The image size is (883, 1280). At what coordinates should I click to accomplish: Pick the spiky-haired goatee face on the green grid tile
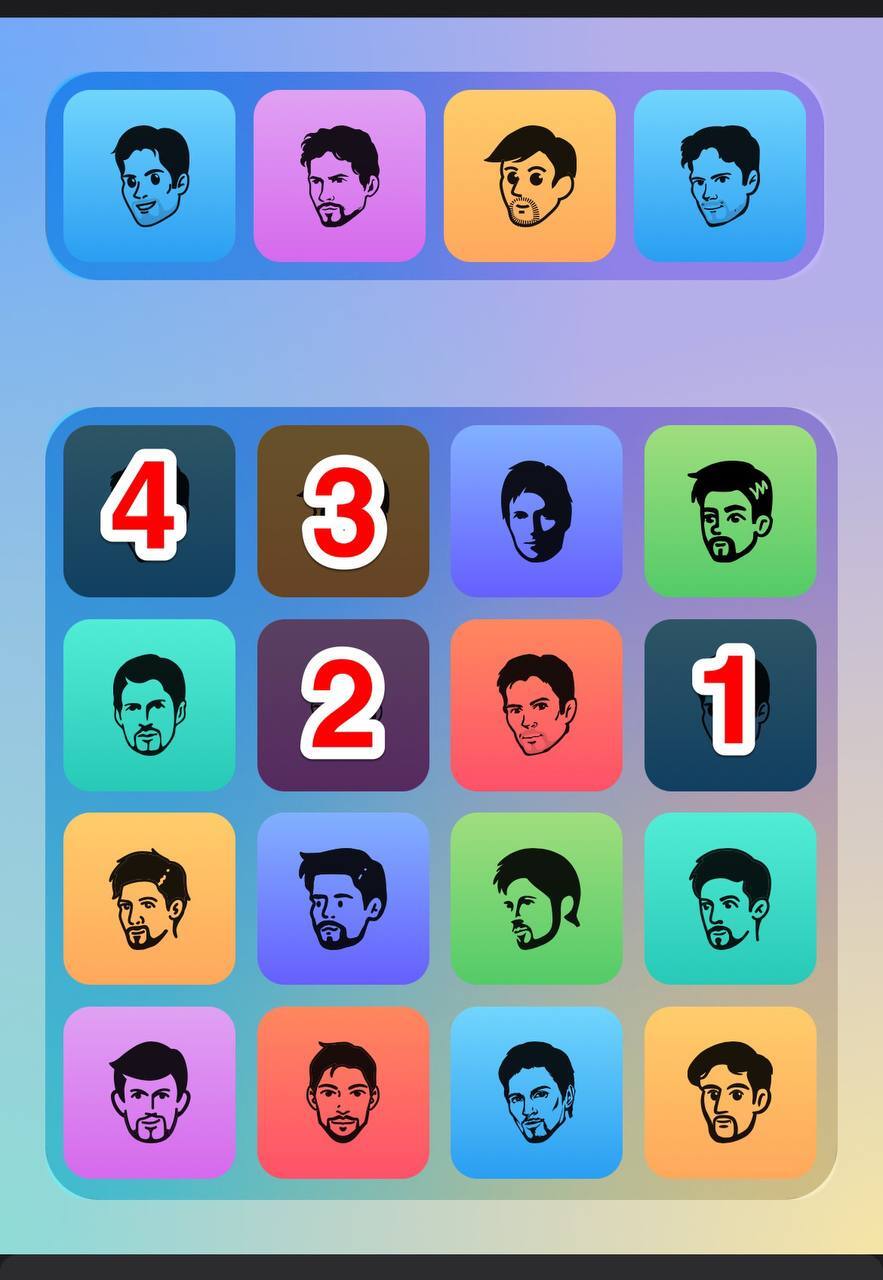point(730,510)
